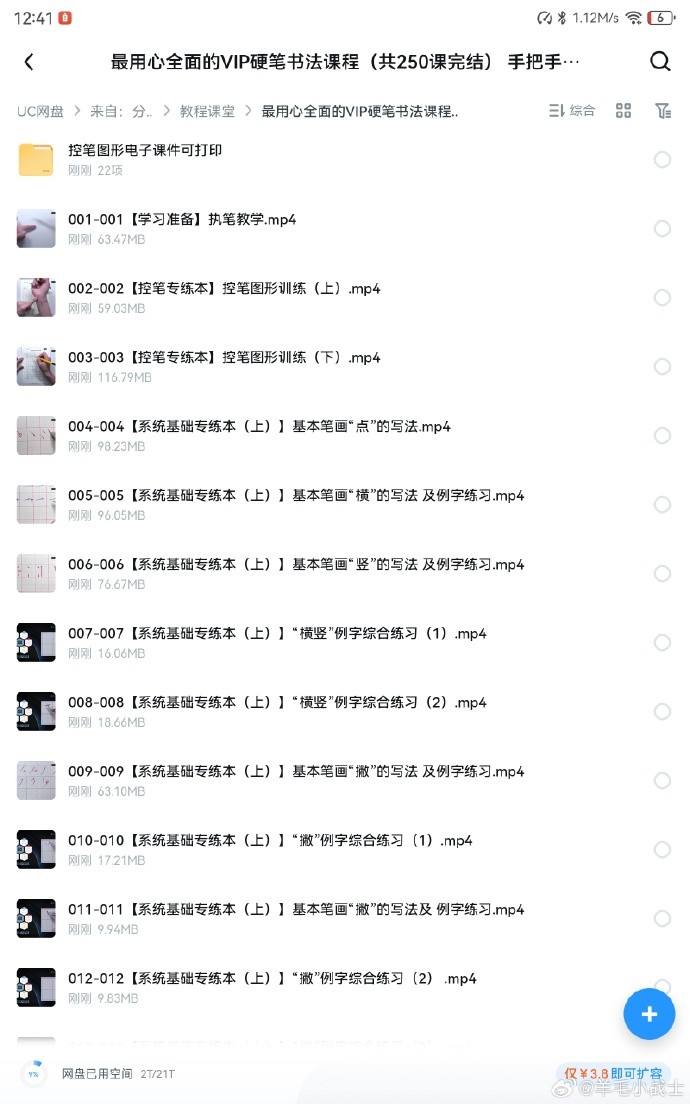Viewport: 690px width, 1104px height.
Task: Tap 仅¥3.8即可扩容 to expand storage
Action: click(613, 1073)
